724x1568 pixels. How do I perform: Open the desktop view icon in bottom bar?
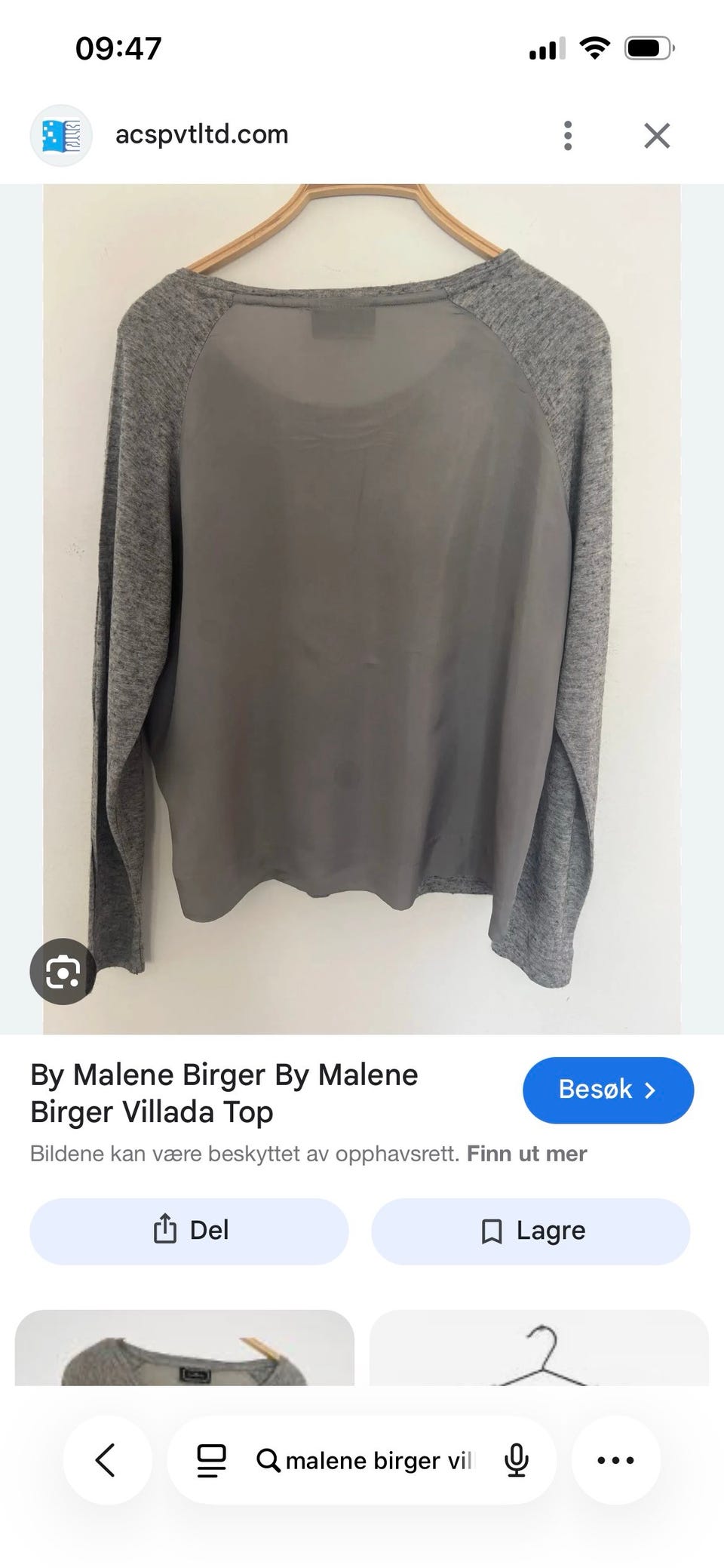click(x=212, y=1459)
